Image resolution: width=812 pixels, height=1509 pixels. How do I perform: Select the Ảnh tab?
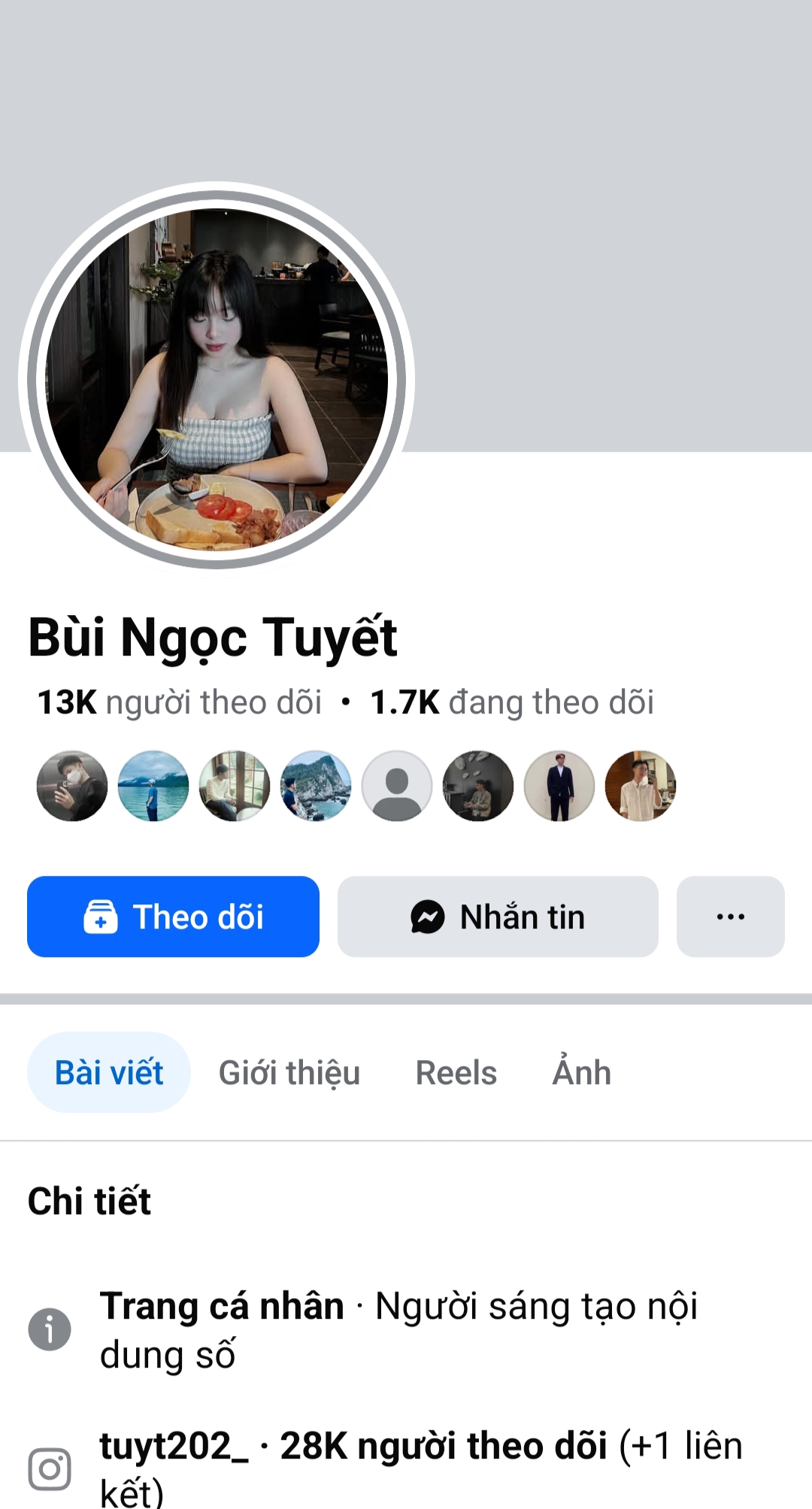581,1071
